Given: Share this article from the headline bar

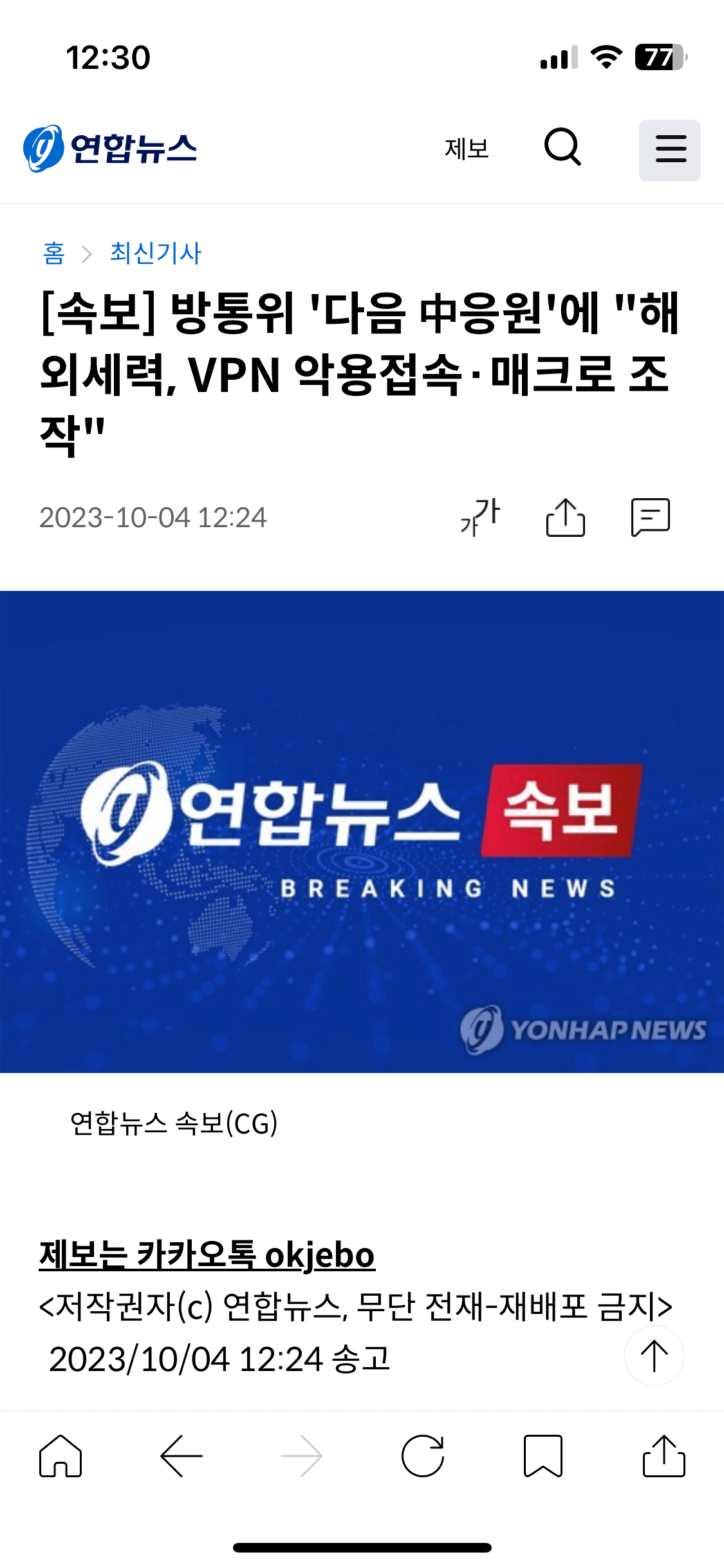Looking at the screenshot, I should [565, 517].
